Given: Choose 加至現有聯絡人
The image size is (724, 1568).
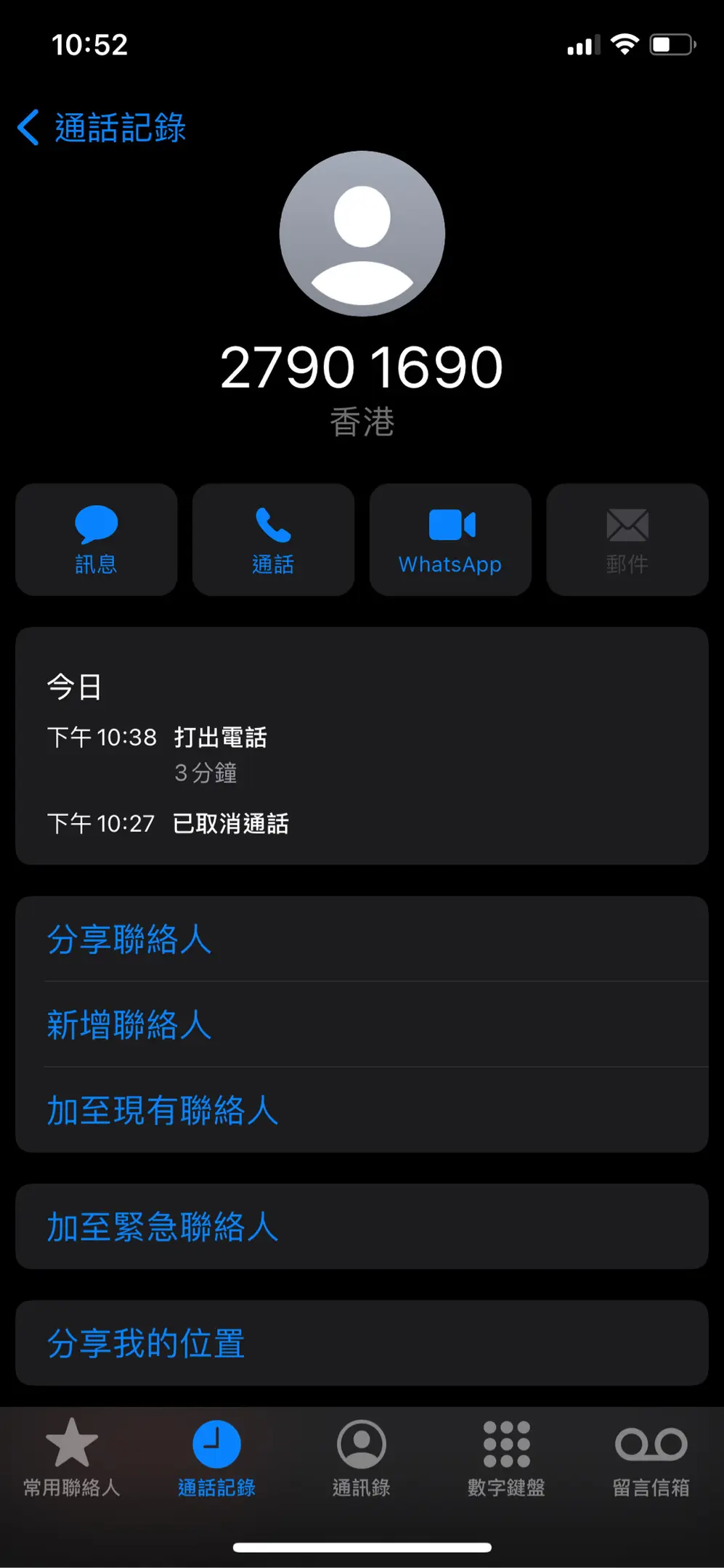Looking at the screenshot, I should (x=362, y=1110).
